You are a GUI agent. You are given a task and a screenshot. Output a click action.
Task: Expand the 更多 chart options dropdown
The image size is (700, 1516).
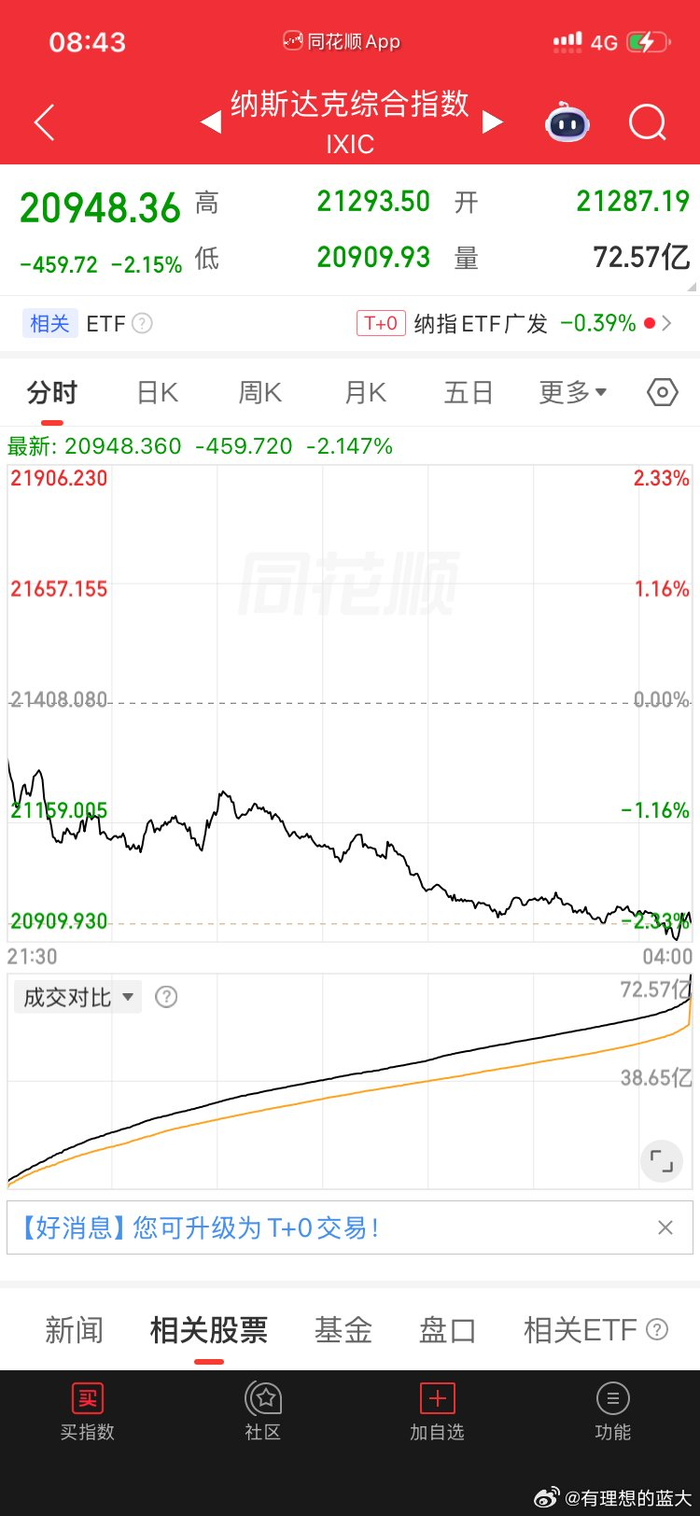point(573,393)
